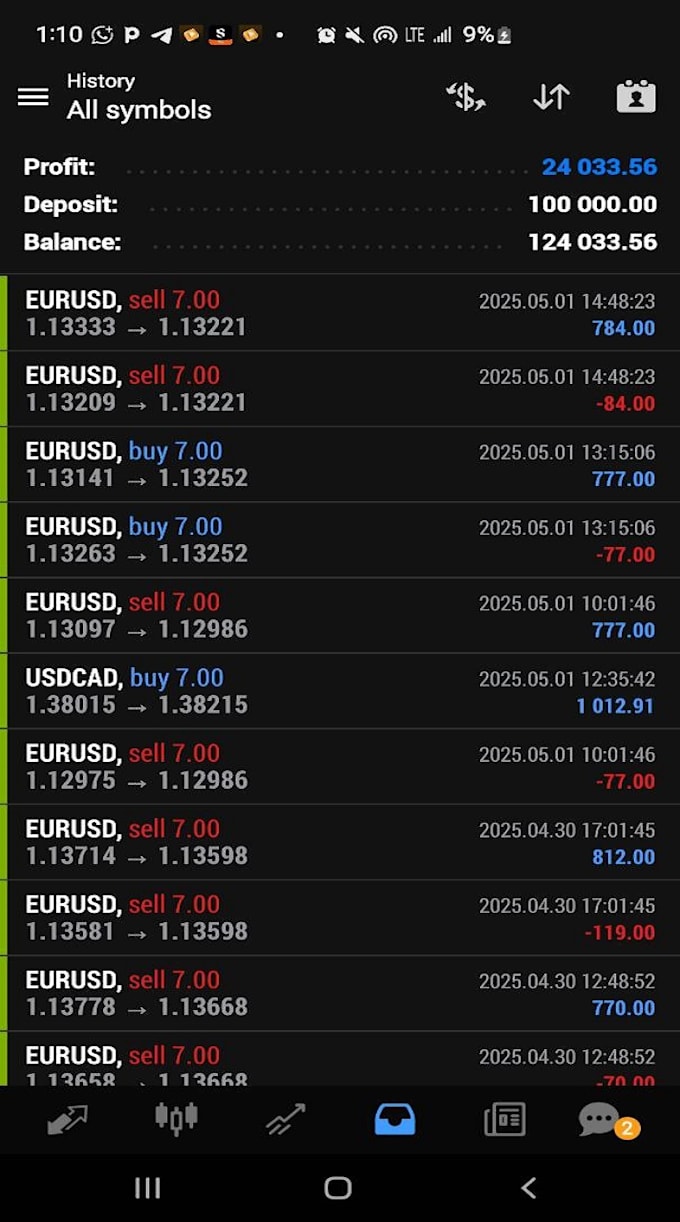Tap the system home button
680x1222 pixels.
click(x=338, y=1187)
